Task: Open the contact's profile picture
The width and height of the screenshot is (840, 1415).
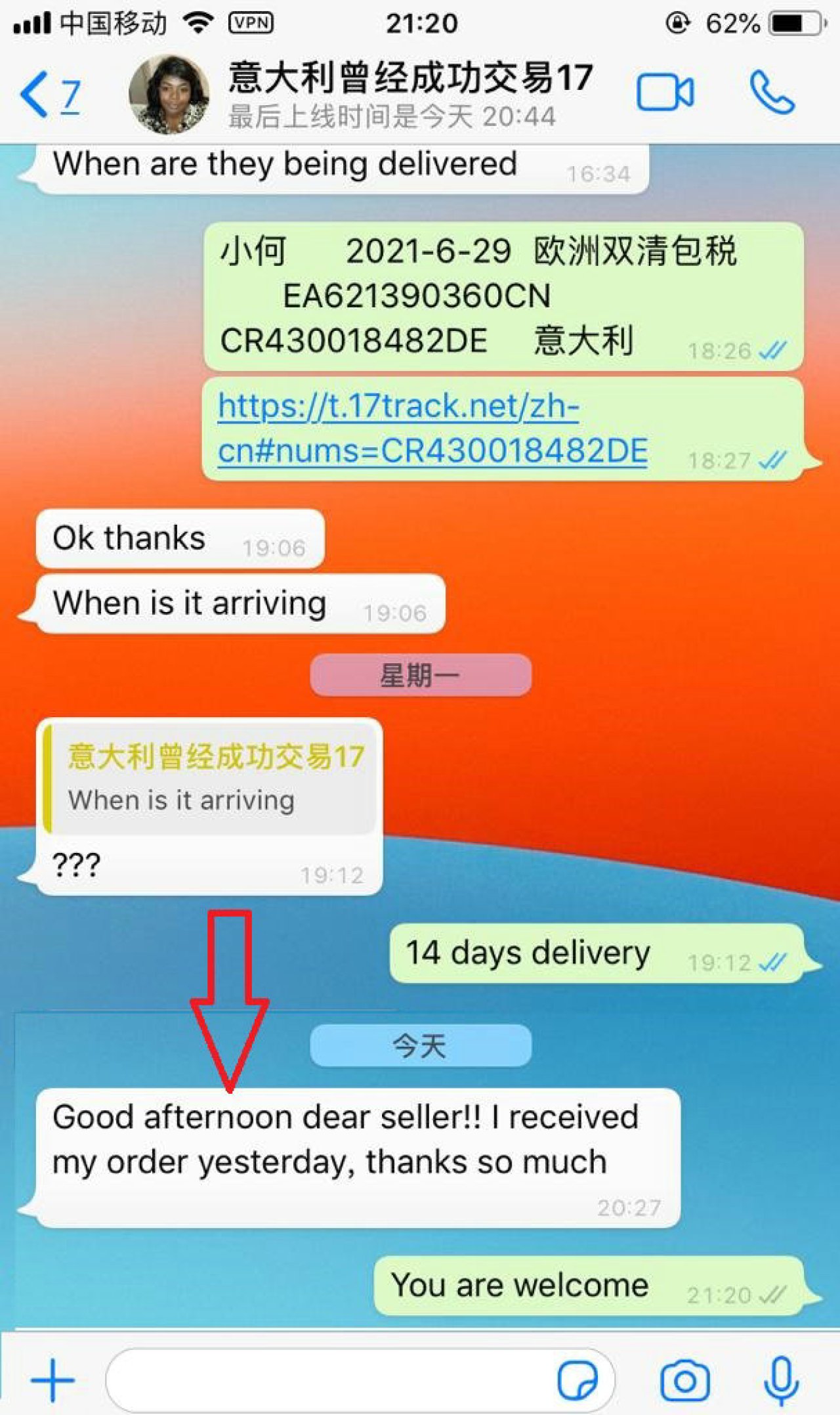Action: point(169,95)
